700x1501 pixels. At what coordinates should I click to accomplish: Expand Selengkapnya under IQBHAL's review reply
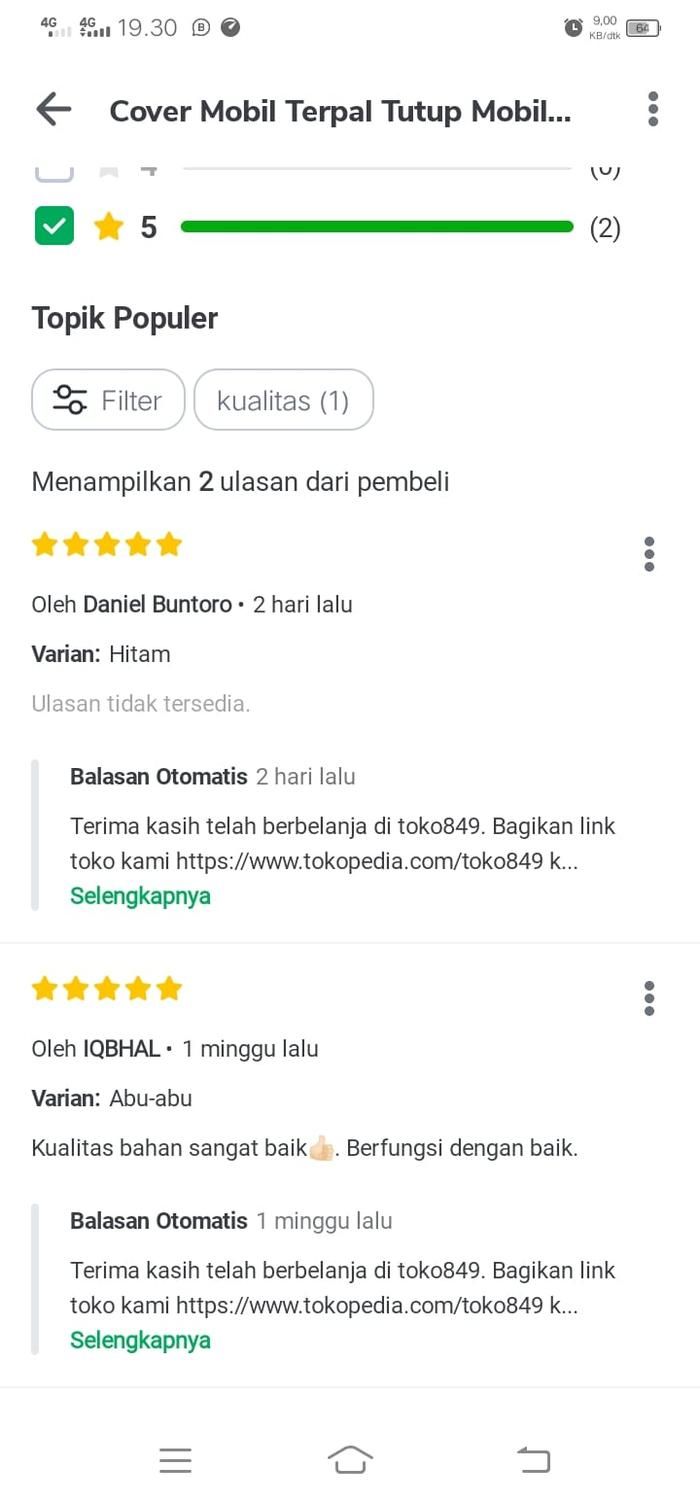(140, 1339)
